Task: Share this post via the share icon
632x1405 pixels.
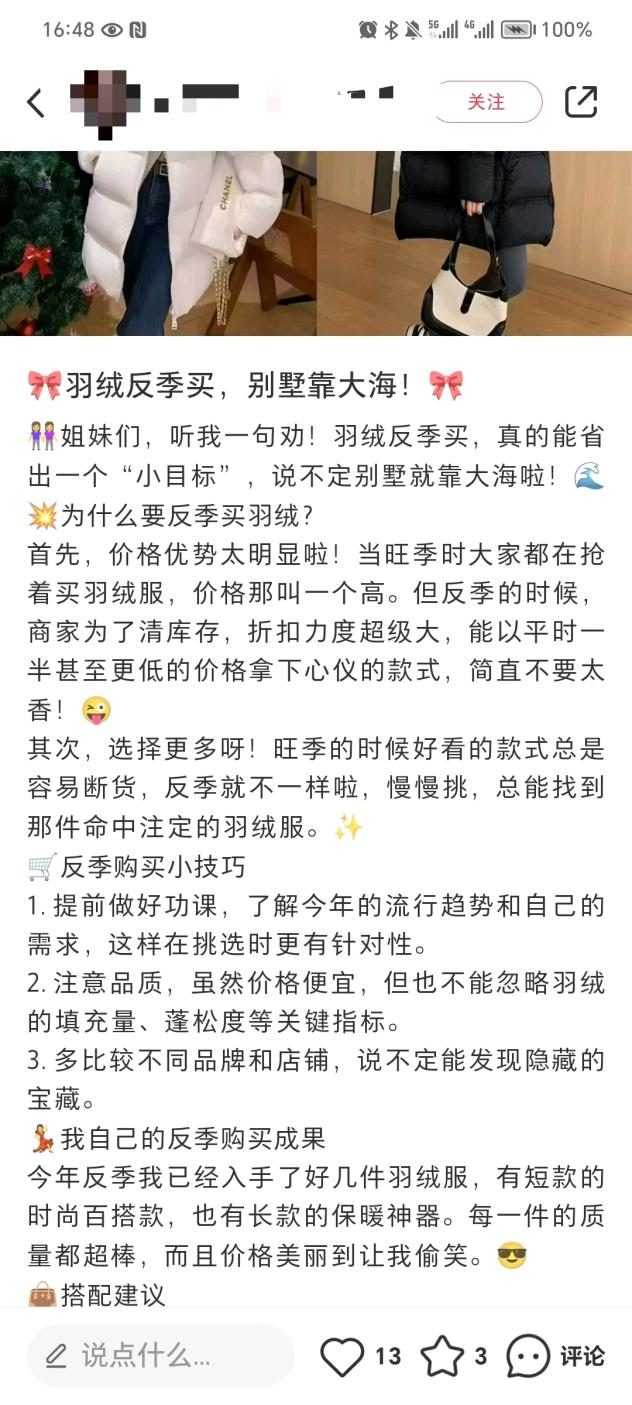Action: [581, 102]
